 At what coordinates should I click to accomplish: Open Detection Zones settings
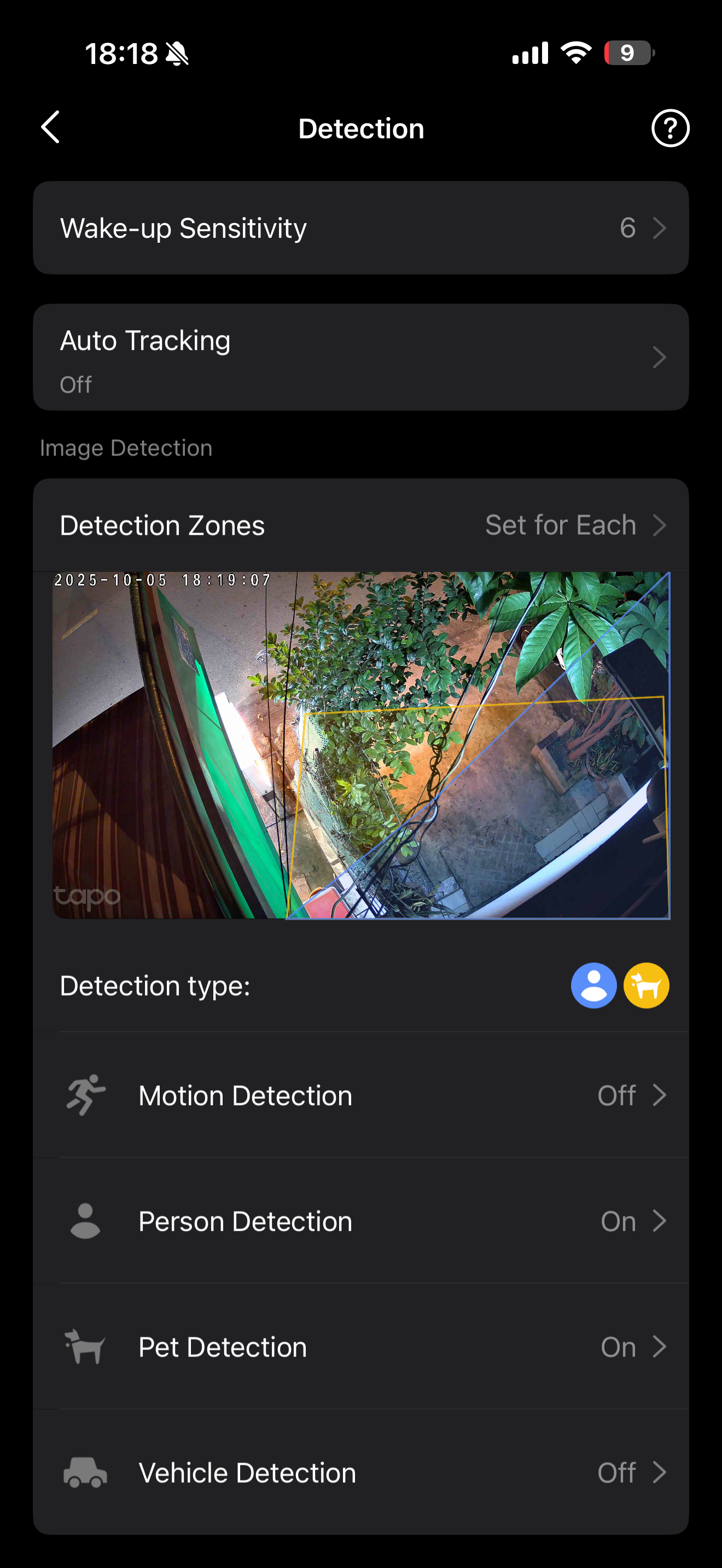pyautogui.click(x=360, y=525)
